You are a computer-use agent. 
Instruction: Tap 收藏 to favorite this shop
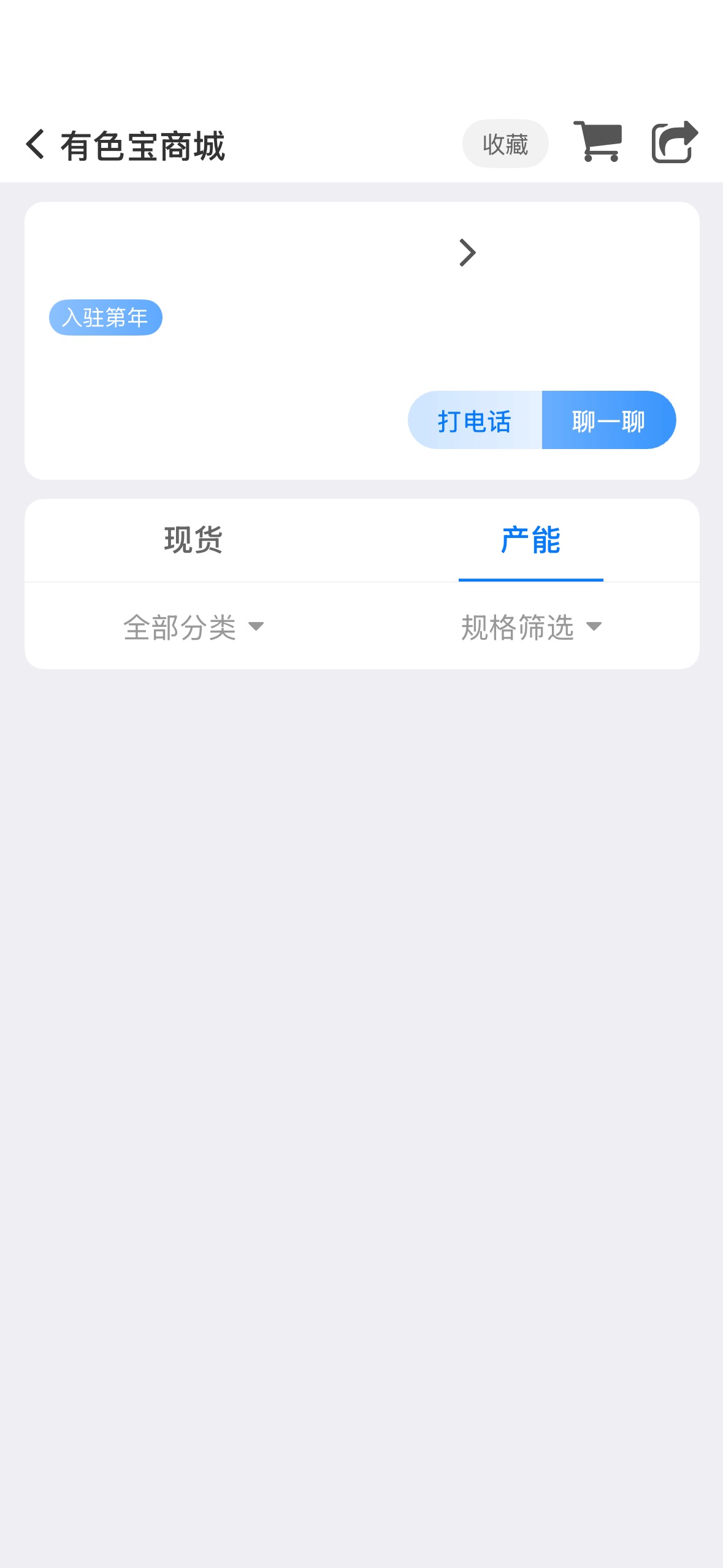(x=505, y=144)
